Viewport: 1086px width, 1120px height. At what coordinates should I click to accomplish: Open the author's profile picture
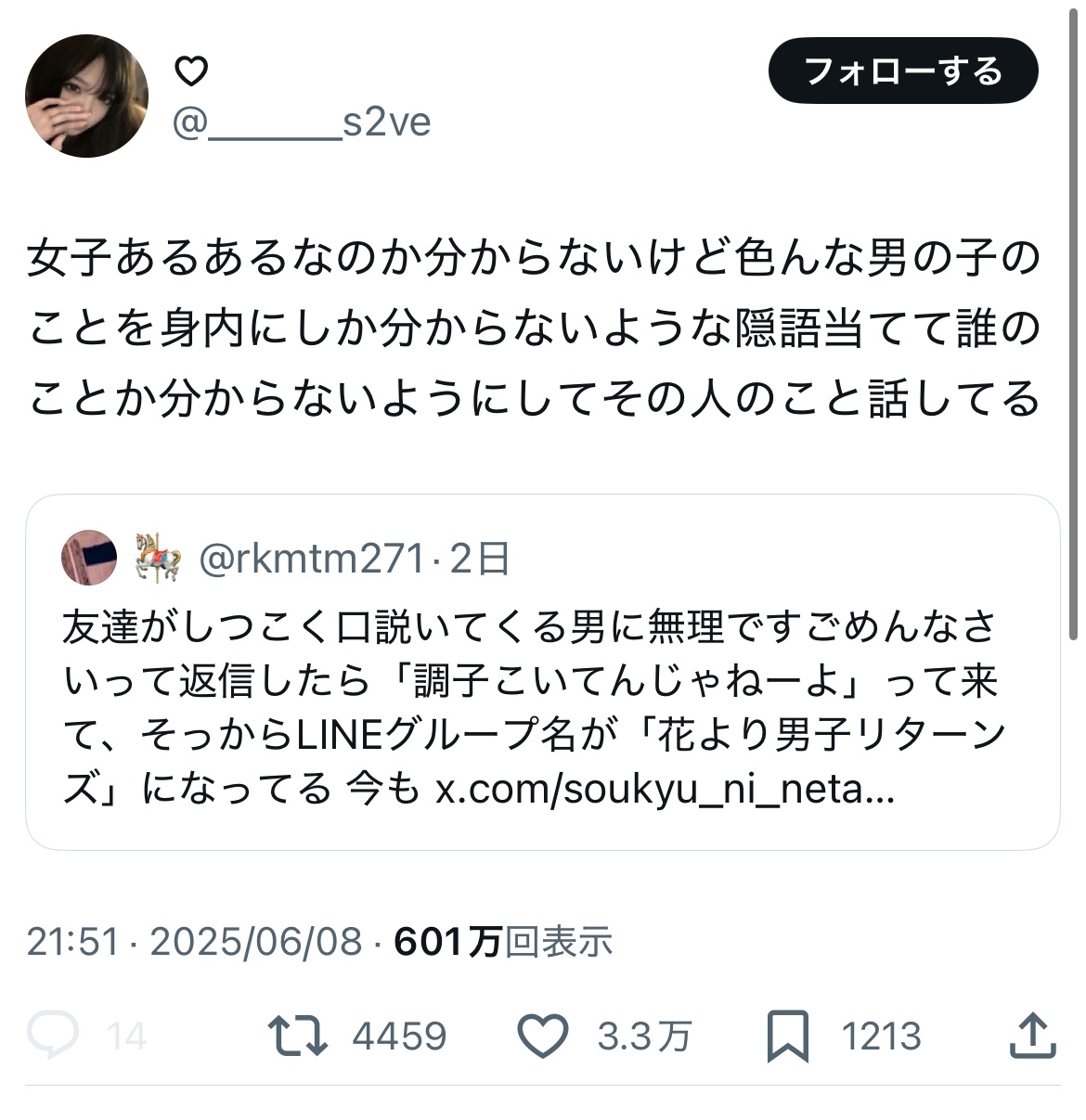(86, 96)
